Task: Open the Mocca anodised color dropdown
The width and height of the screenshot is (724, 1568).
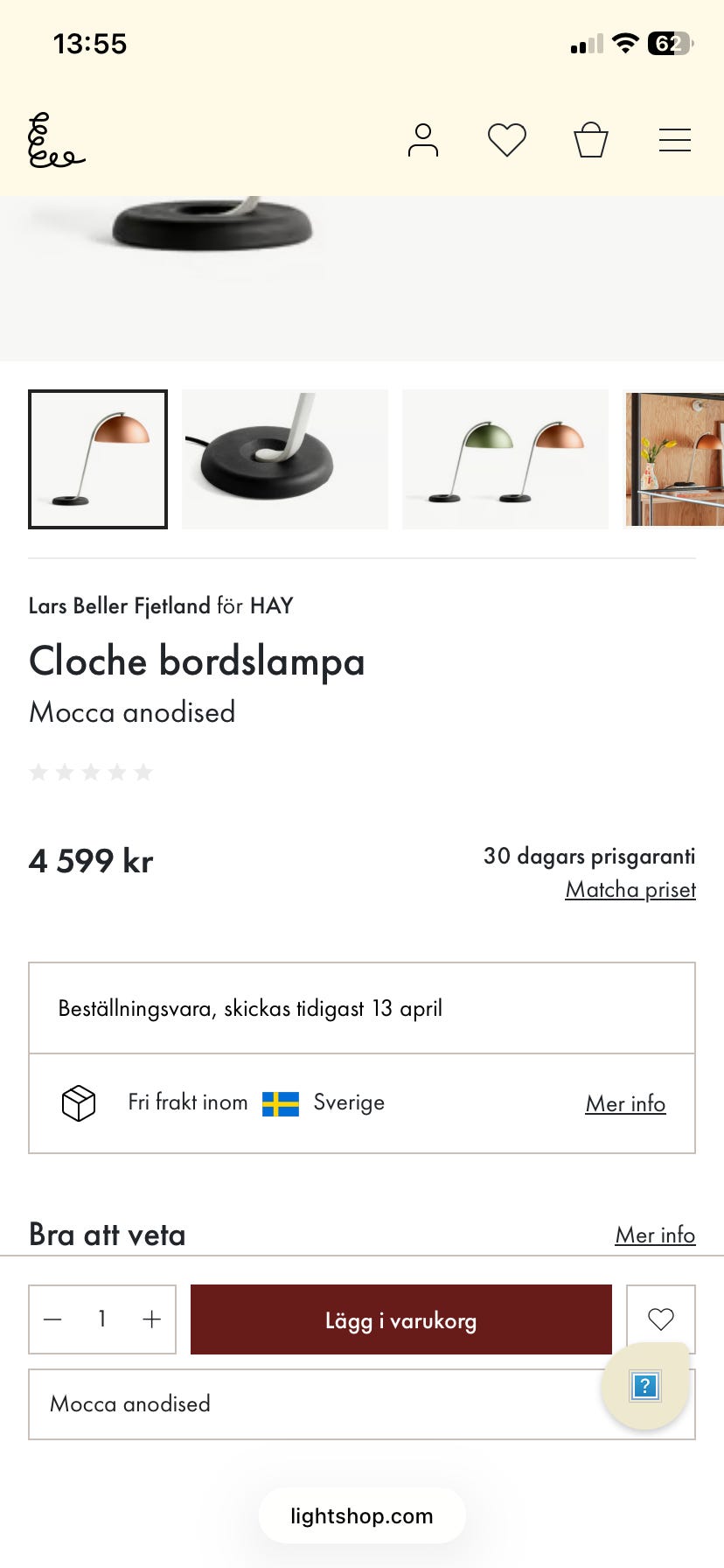Action: 315,1404
